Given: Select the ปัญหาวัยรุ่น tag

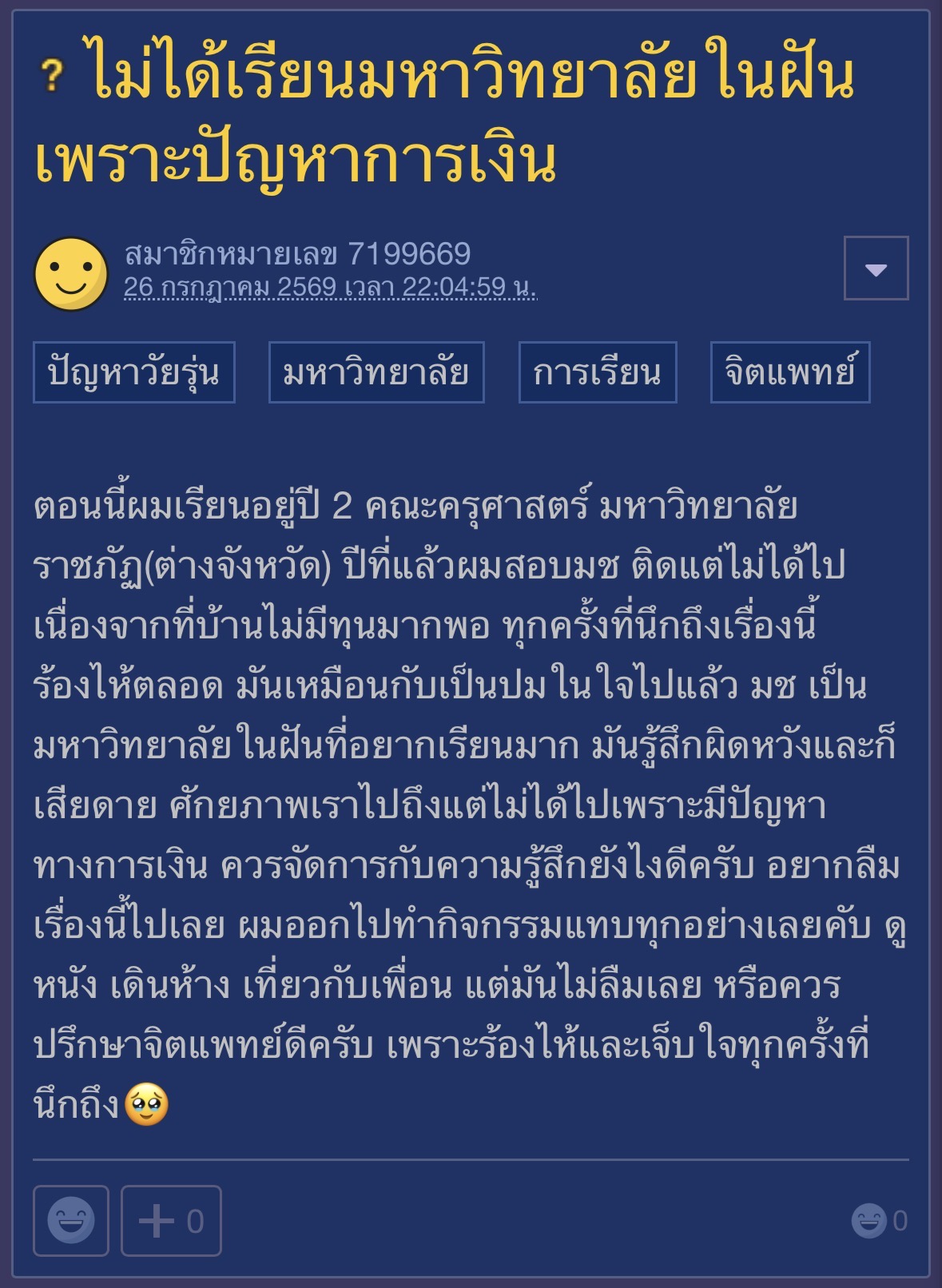Looking at the screenshot, I should tap(133, 372).
